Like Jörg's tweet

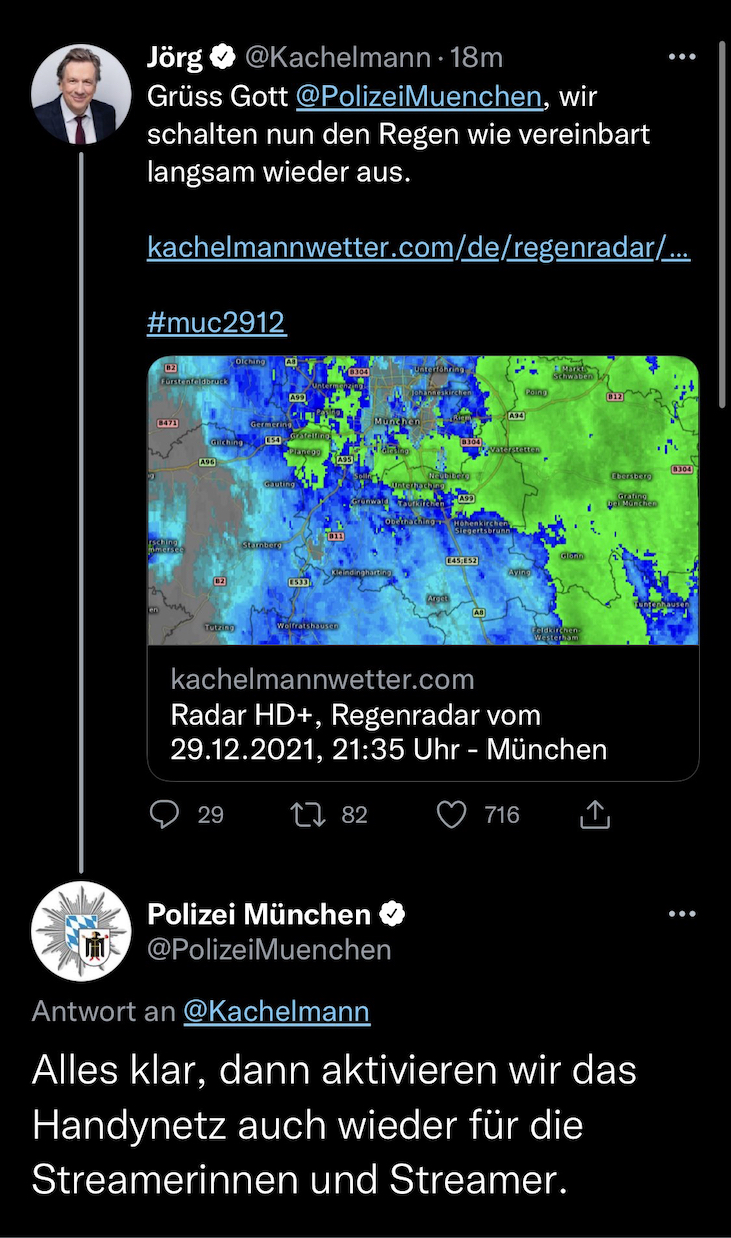[452, 815]
